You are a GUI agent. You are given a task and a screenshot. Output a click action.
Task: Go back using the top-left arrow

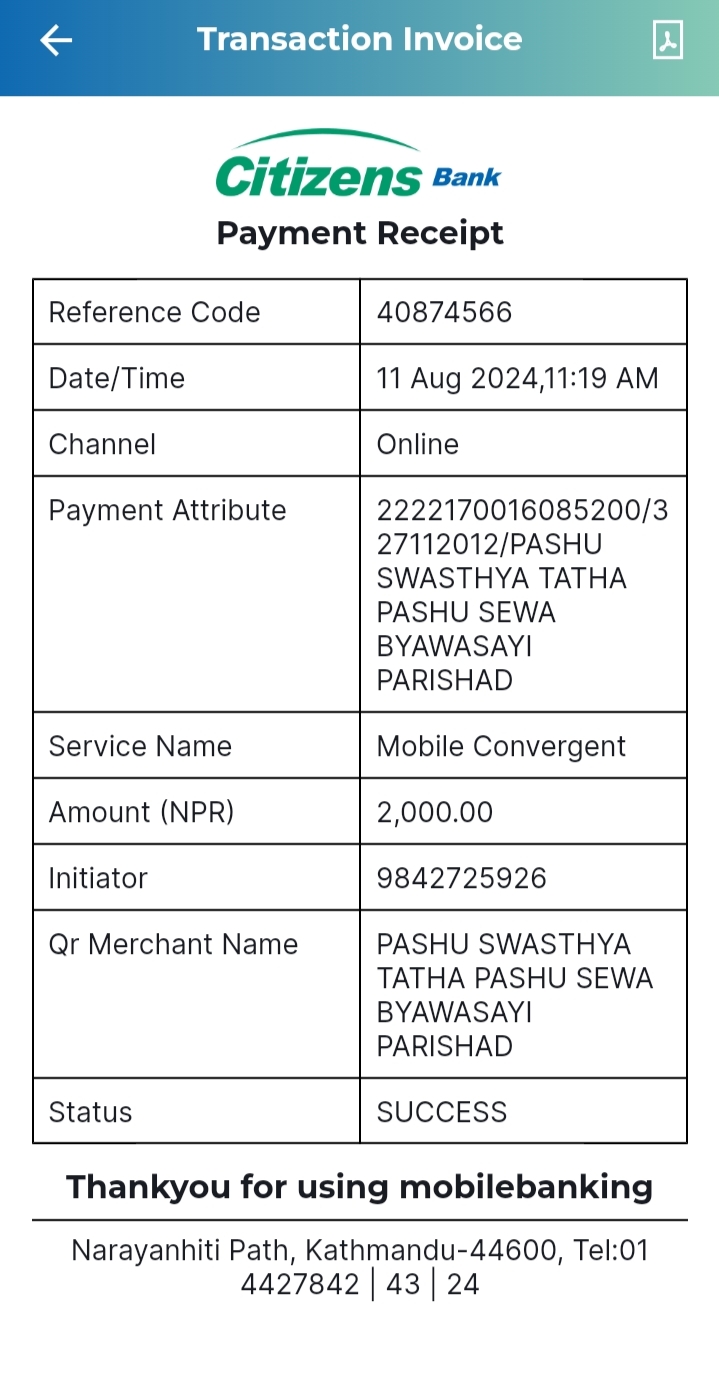tap(56, 40)
